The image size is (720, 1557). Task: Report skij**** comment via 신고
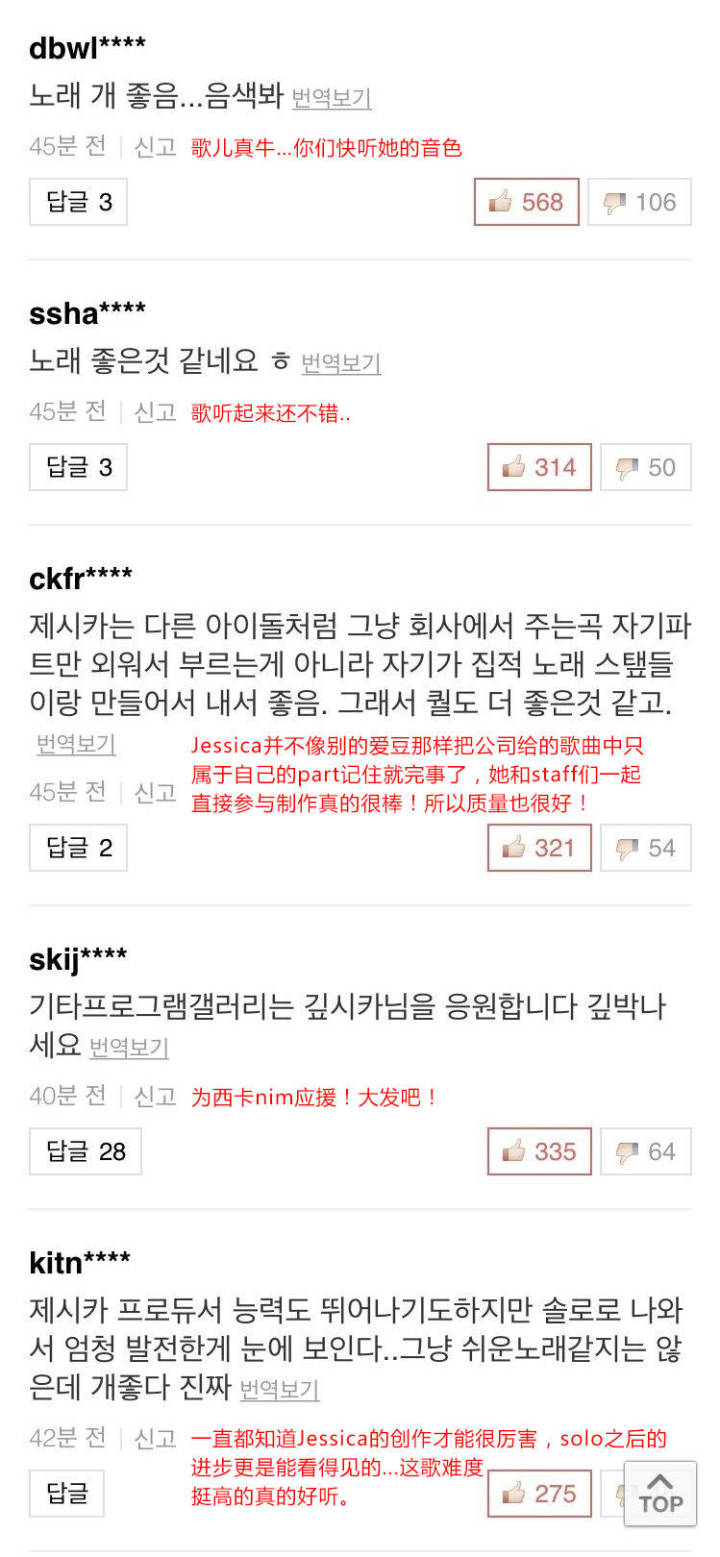coord(155,1096)
